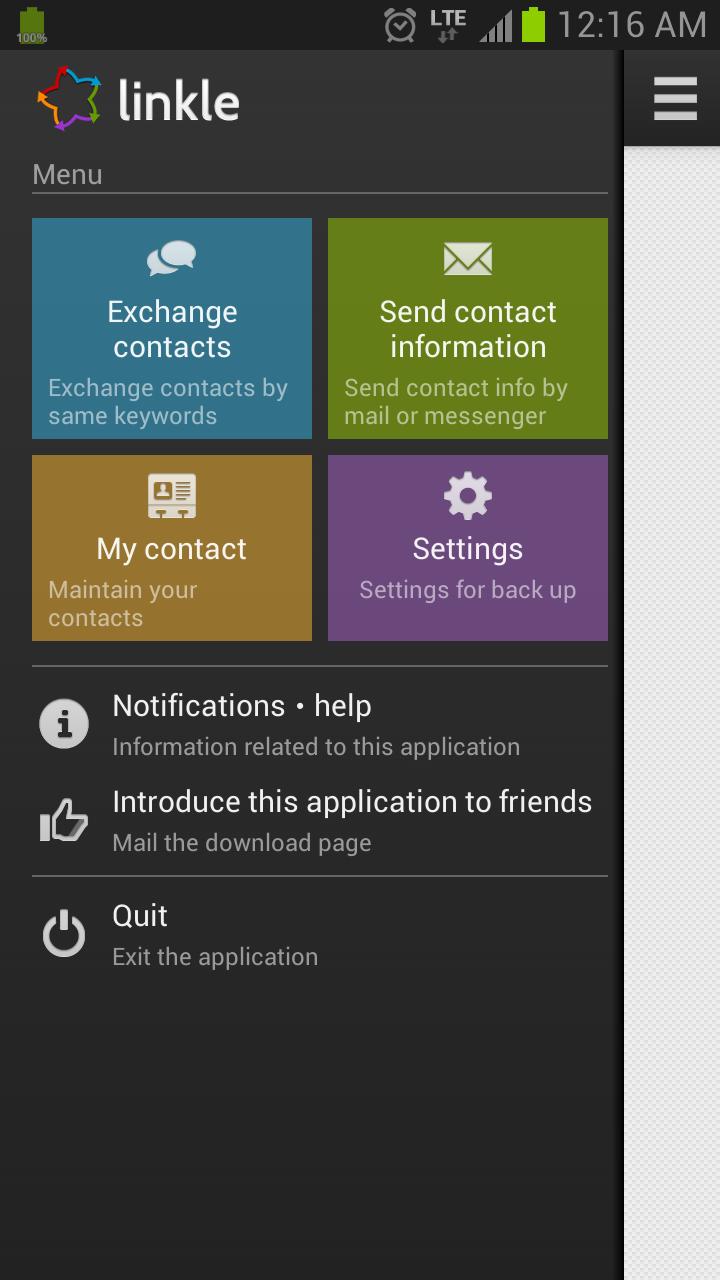Open the Exchange contacts tile

click(172, 329)
